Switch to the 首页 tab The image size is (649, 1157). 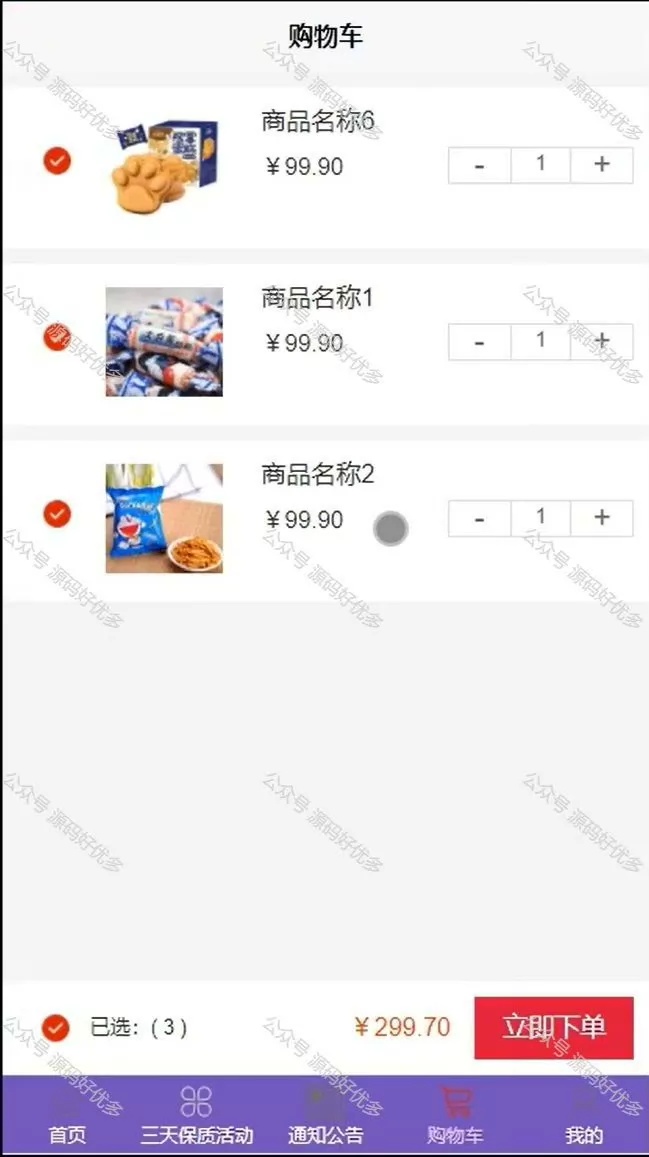coord(67,1116)
